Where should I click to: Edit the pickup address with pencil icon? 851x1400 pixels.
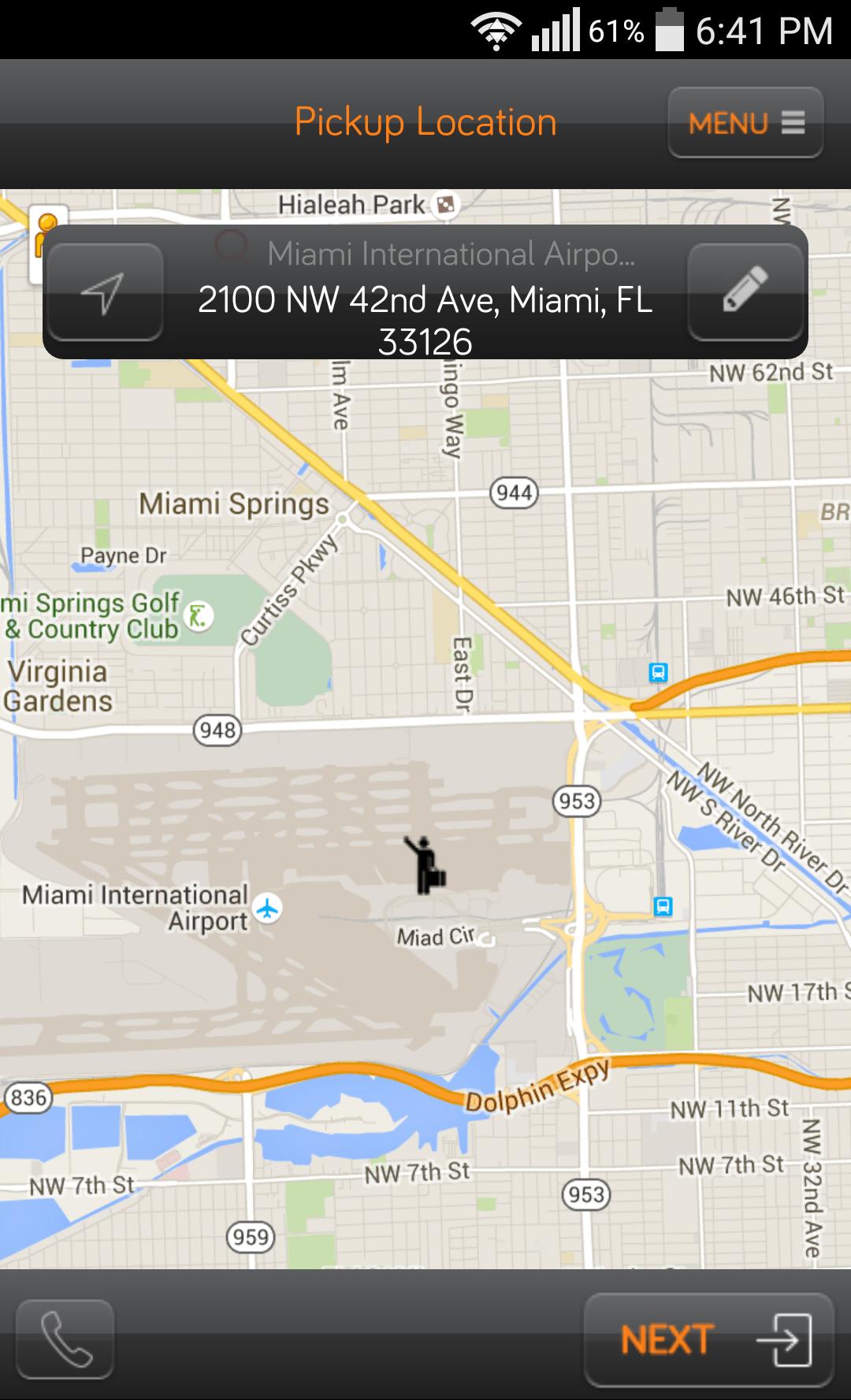pyautogui.click(x=745, y=292)
